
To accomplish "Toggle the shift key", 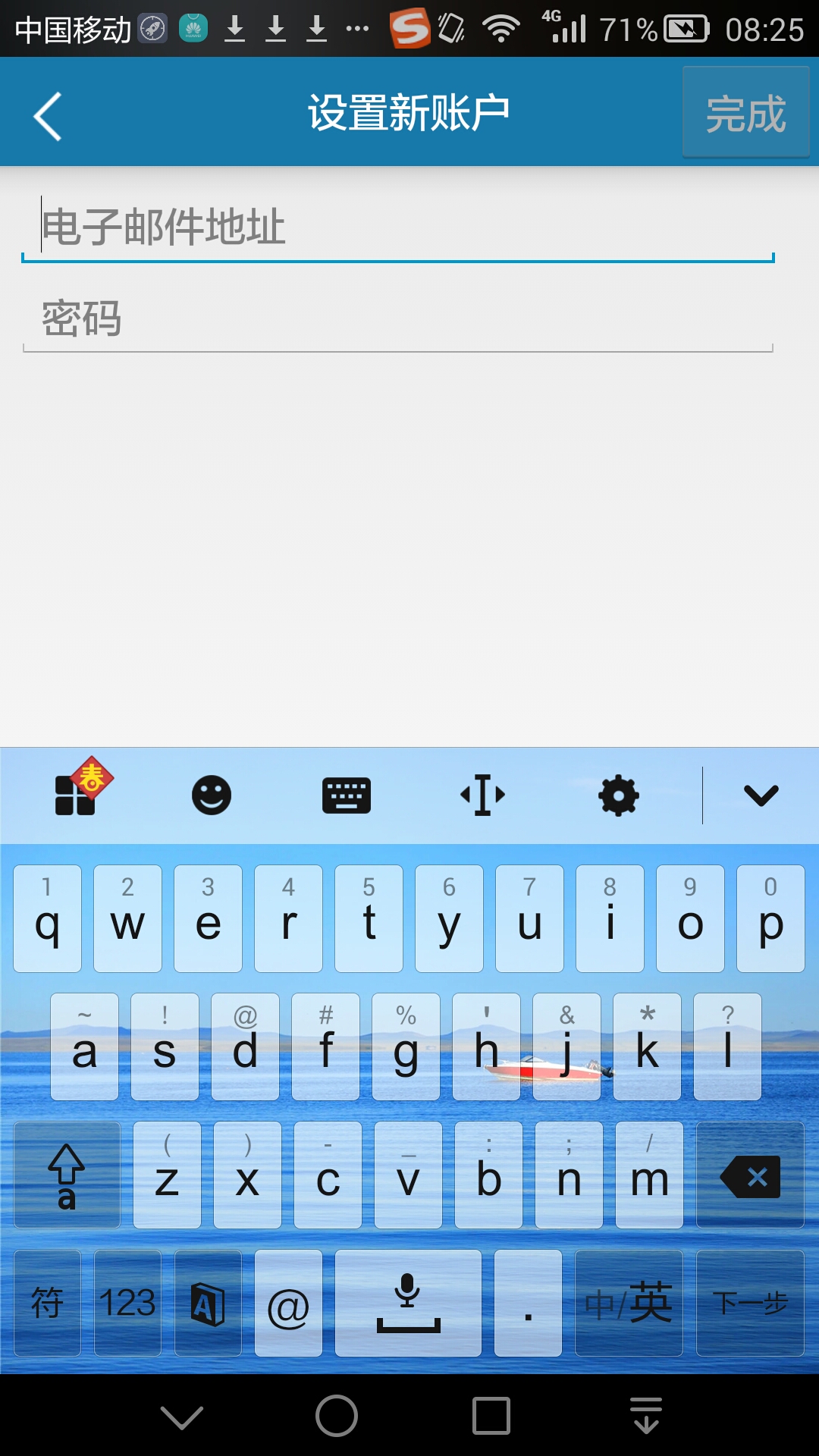I will point(67,1175).
